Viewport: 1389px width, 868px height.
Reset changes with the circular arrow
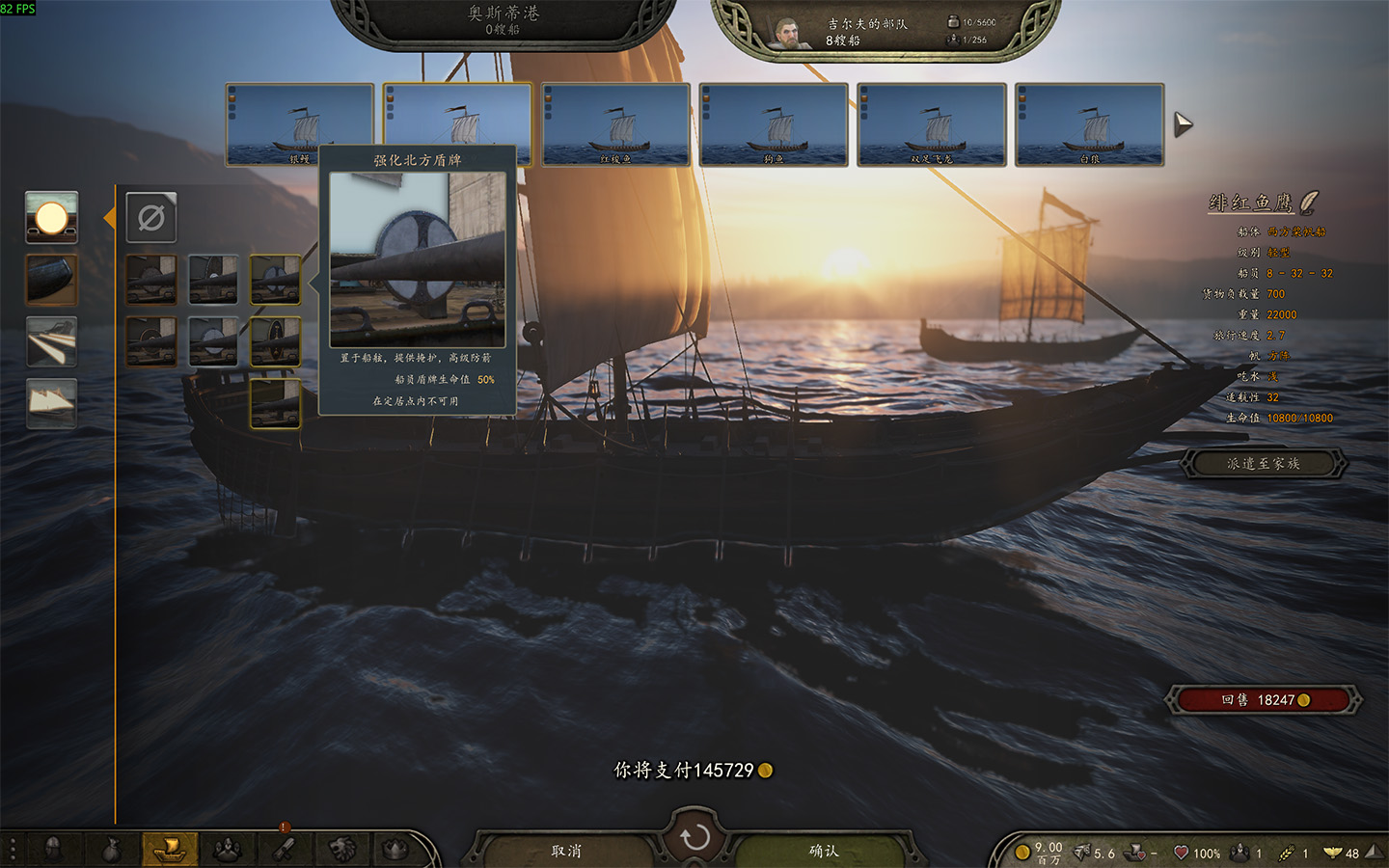tap(694, 838)
